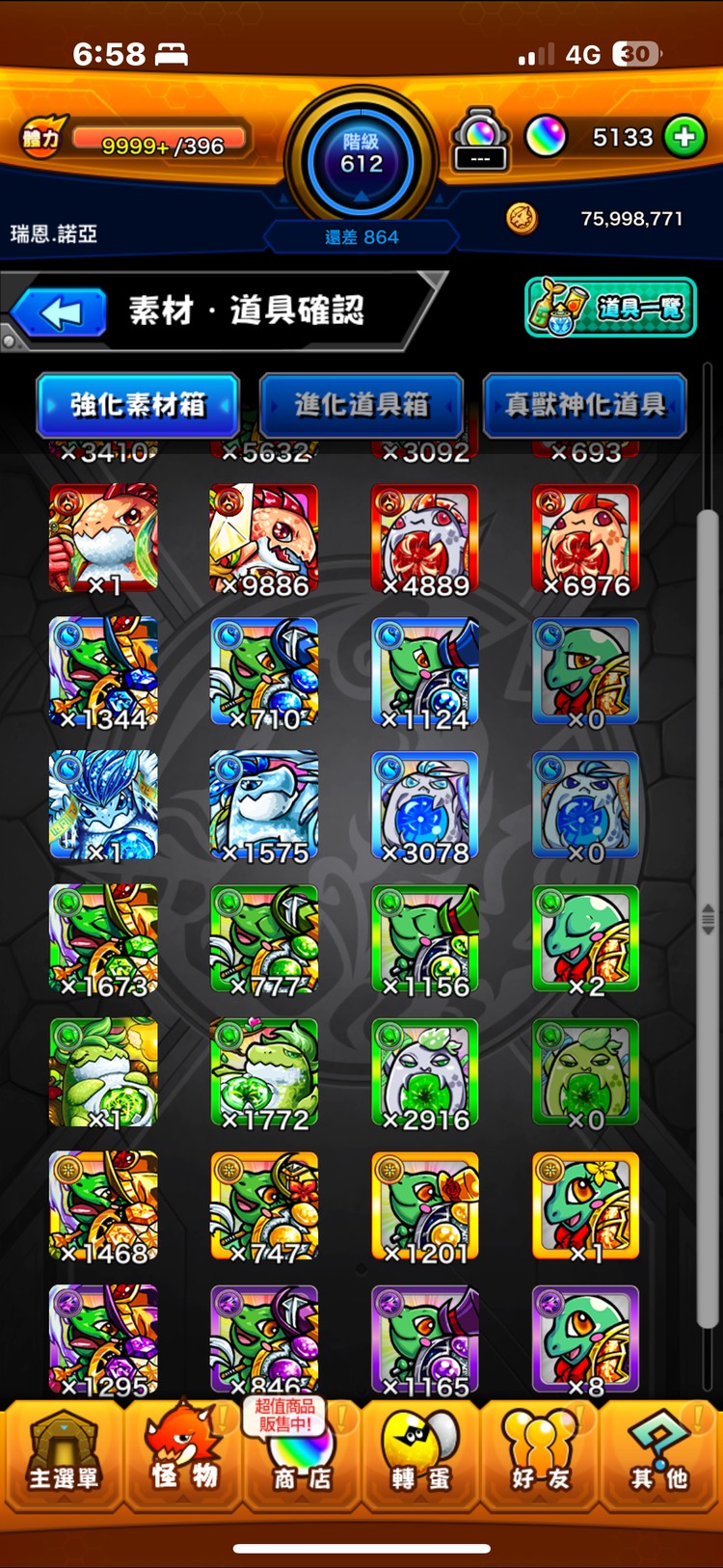Select the yellow item with ×1468
This screenshot has height=1568, width=723.
pyautogui.click(x=103, y=1205)
